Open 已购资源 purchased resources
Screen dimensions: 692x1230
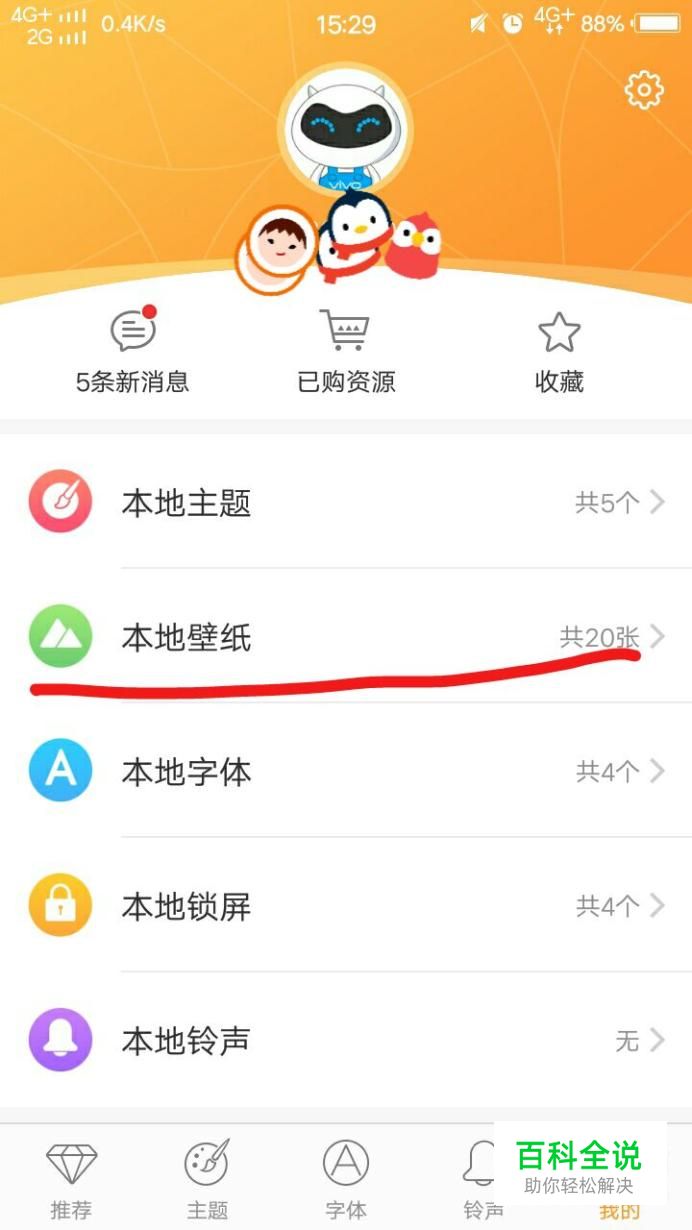(346, 350)
